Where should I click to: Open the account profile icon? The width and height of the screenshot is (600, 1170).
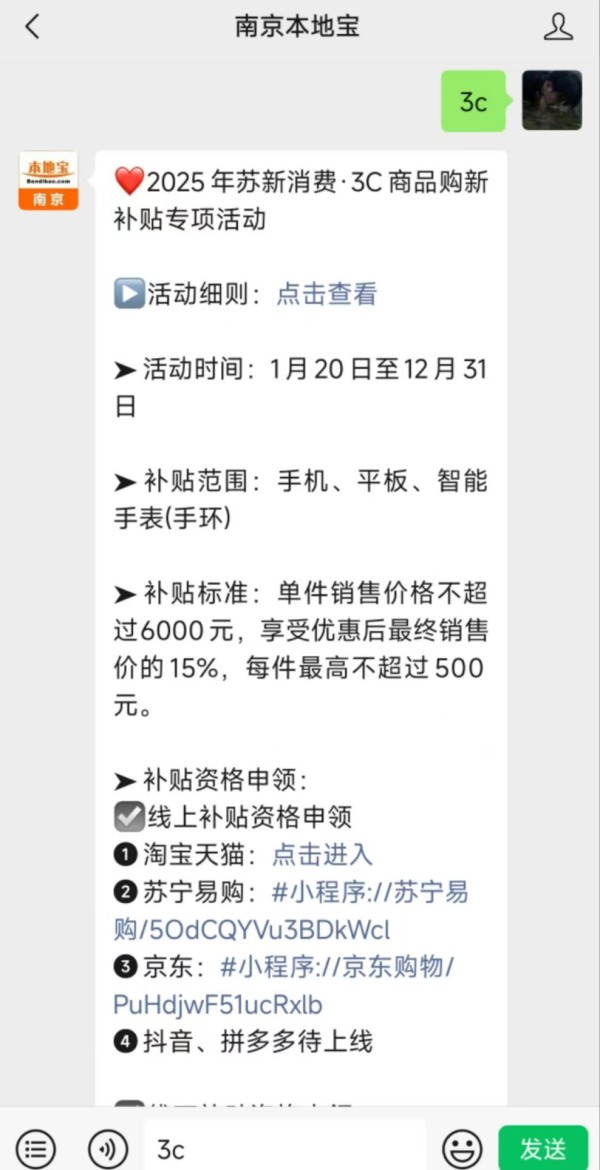(558, 27)
